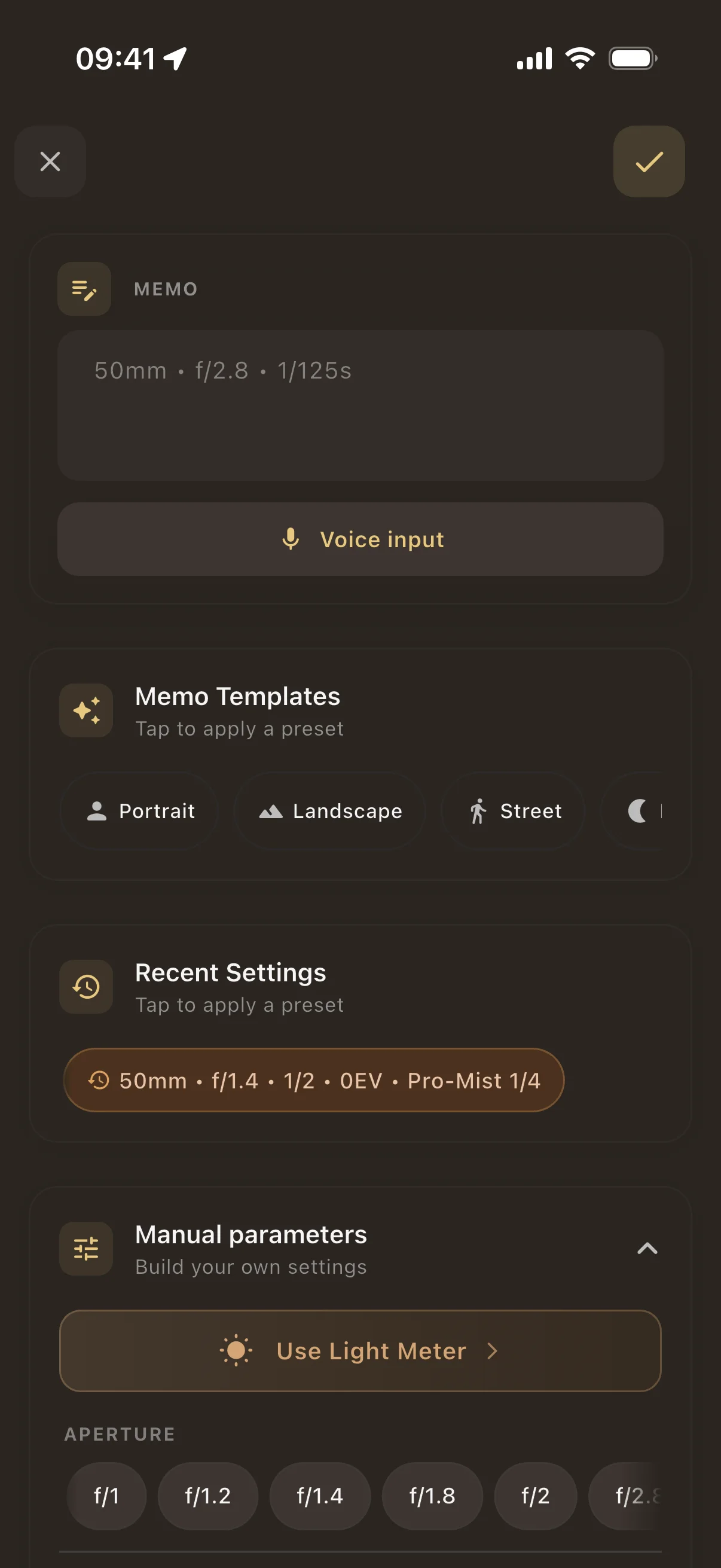Close the memo editor with the X
The image size is (721, 1568).
pyautogui.click(x=50, y=161)
